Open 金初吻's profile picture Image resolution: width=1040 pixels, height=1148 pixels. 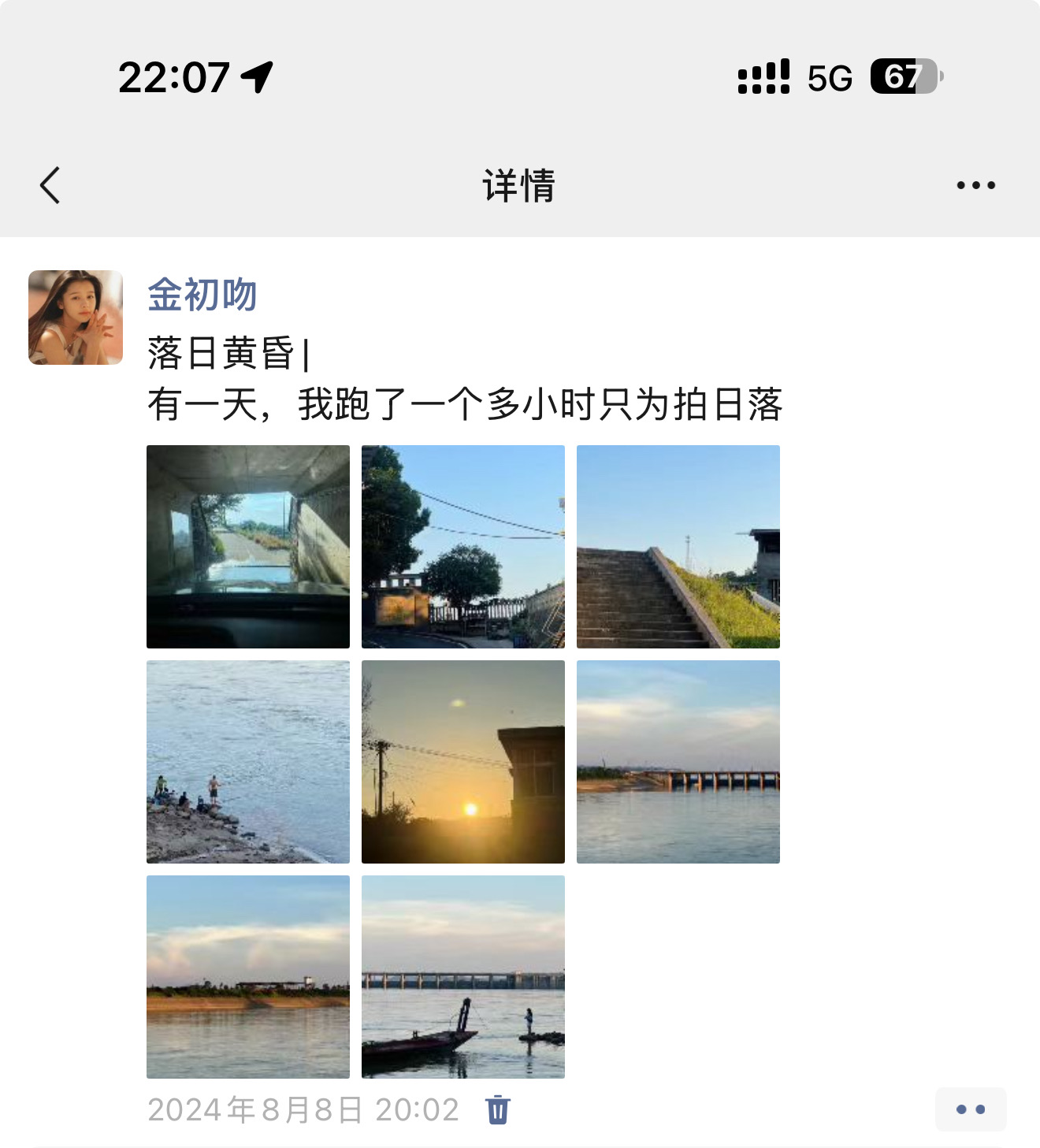pyautogui.click(x=76, y=318)
